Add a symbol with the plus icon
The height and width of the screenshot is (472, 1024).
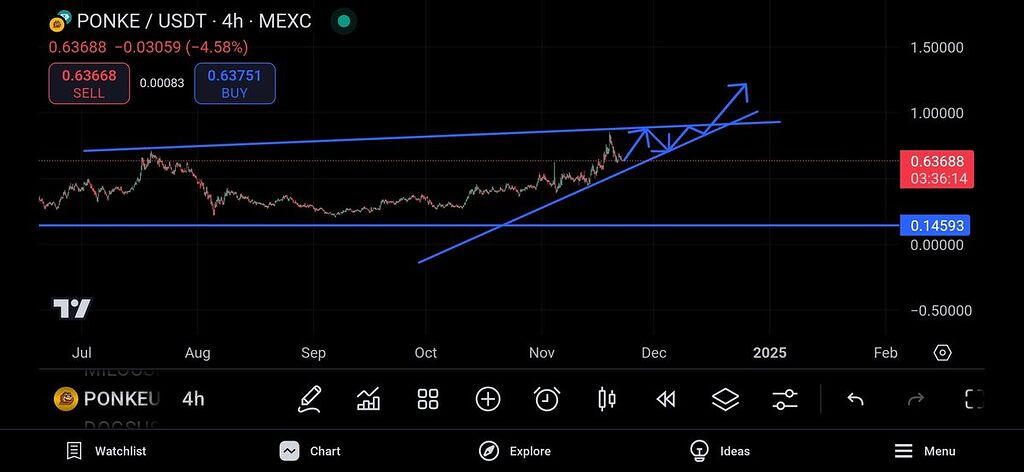(x=487, y=399)
